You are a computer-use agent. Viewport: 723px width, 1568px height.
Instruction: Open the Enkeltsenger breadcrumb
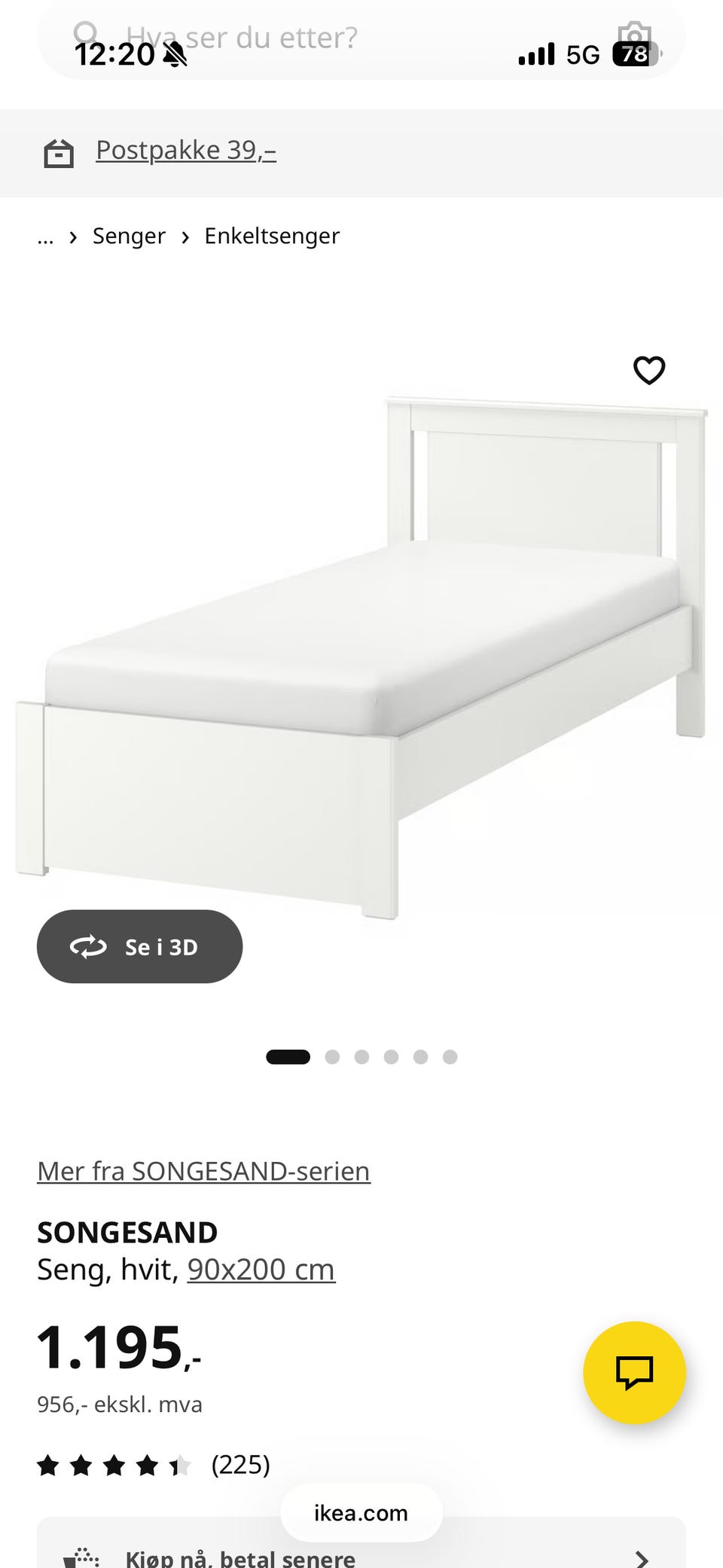coord(272,236)
